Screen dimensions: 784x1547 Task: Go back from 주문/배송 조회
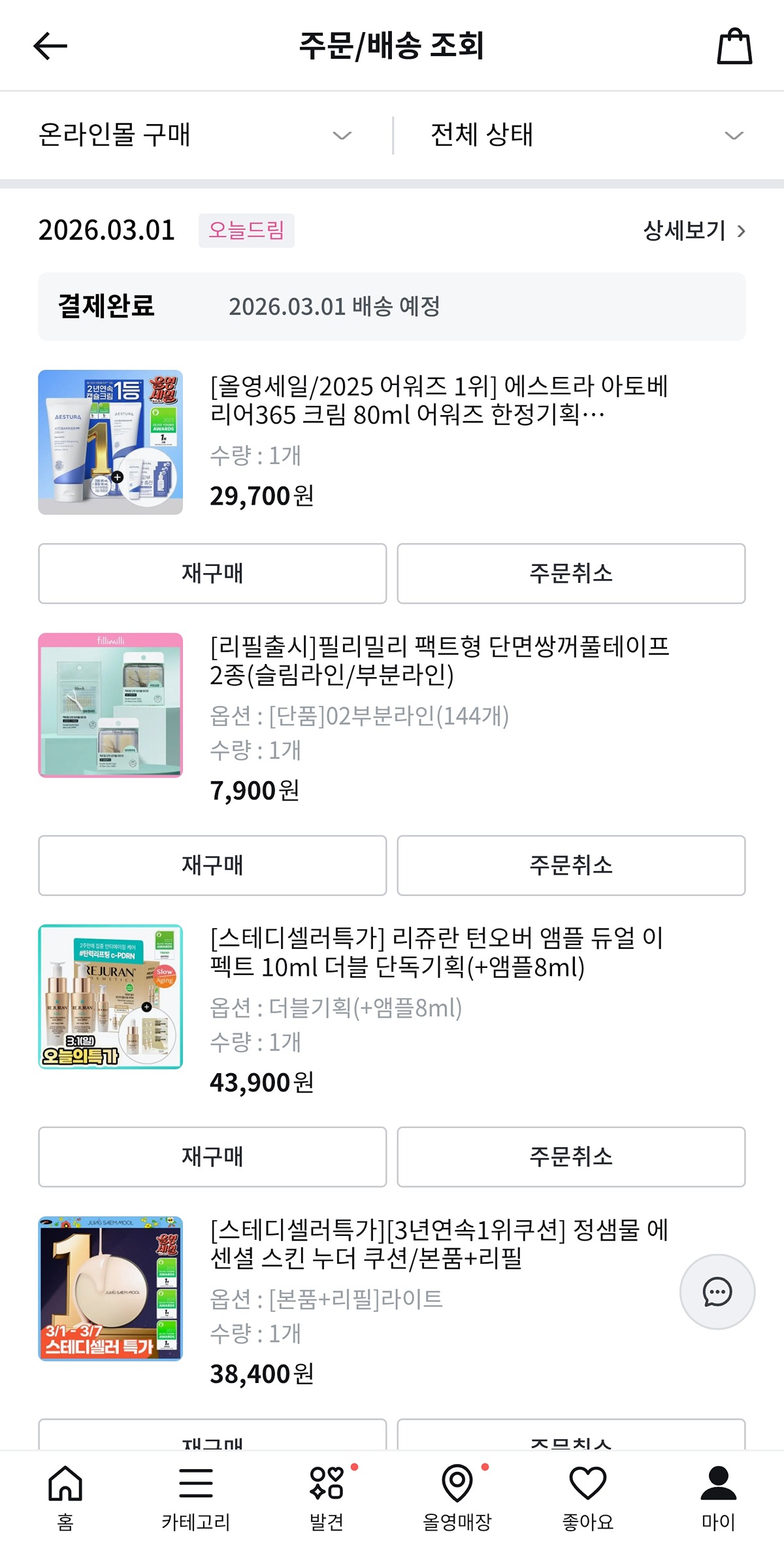pyautogui.click(x=50, y=46)
